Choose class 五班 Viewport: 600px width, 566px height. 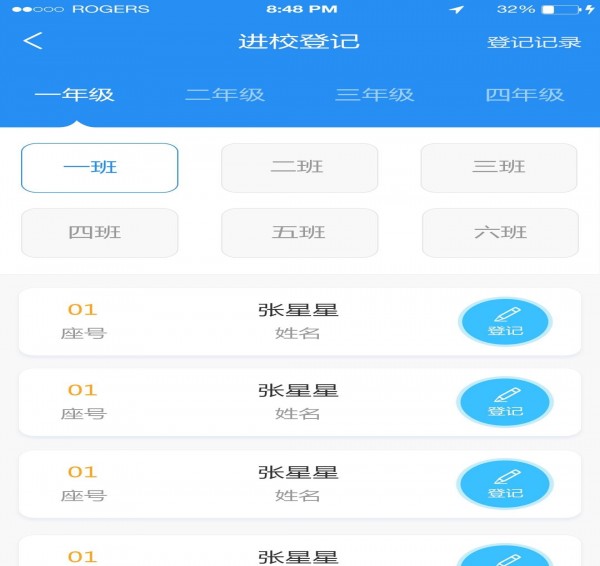(299, 232)
